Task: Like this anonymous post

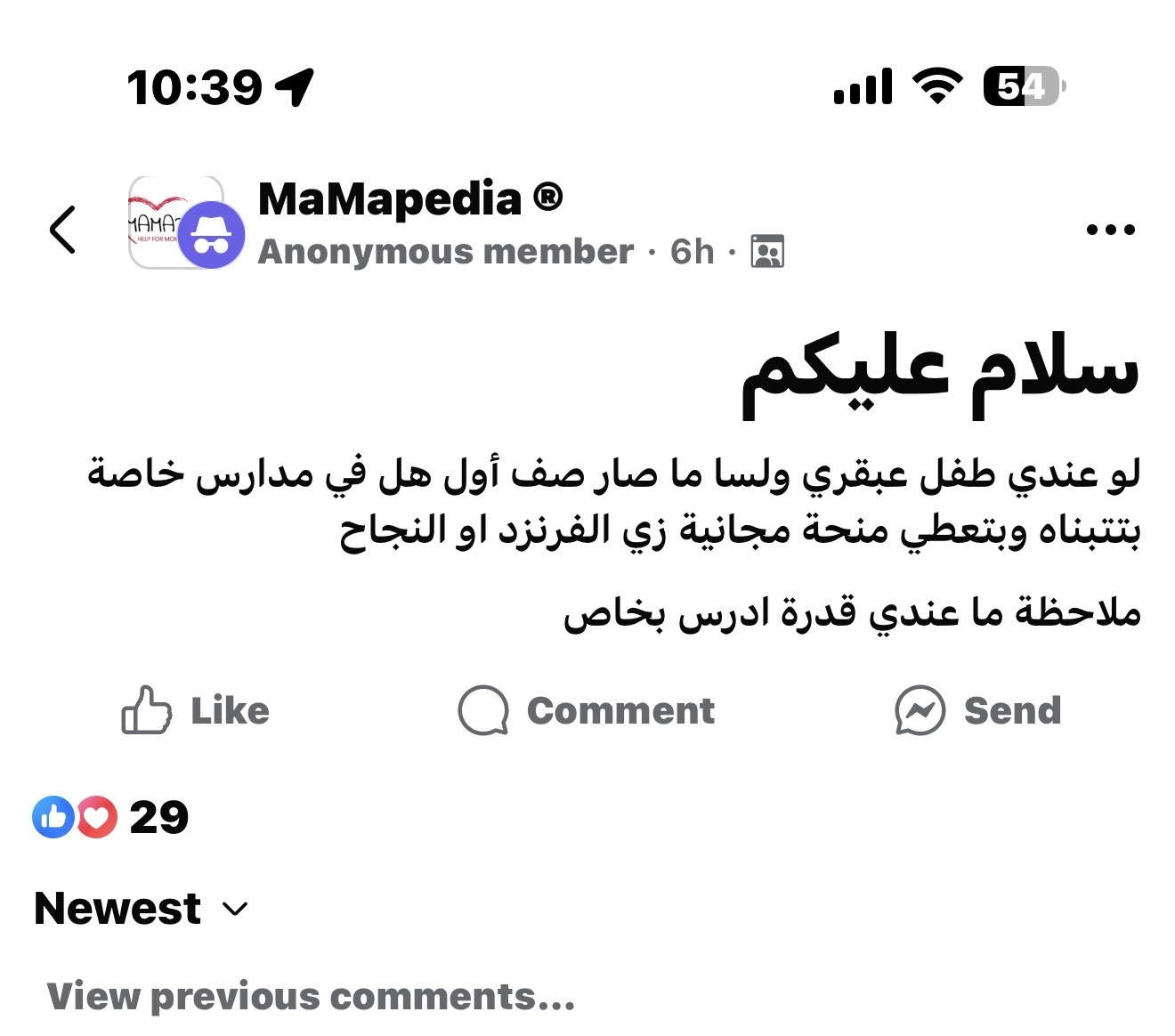Action: [196, 710]
